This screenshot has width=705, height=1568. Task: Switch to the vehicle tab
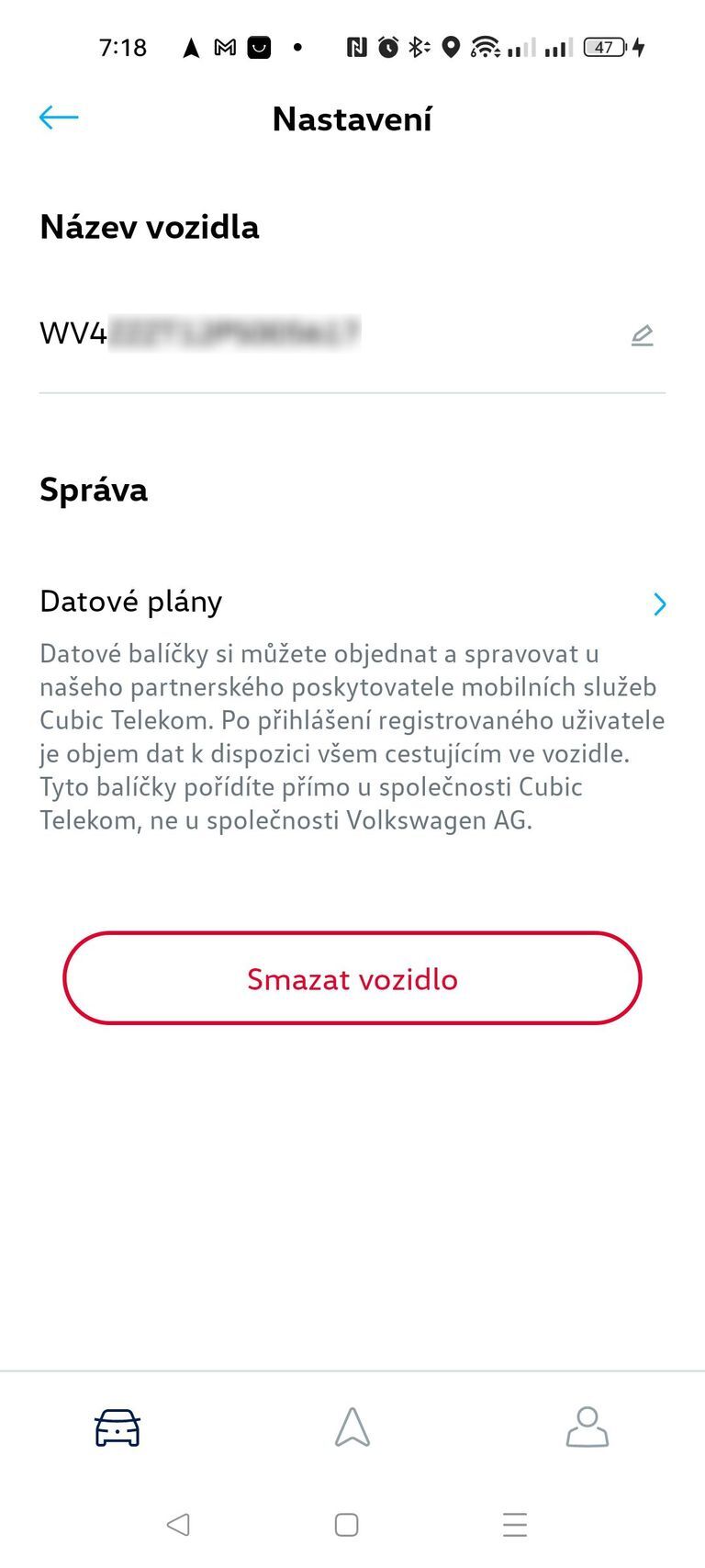117,1427
